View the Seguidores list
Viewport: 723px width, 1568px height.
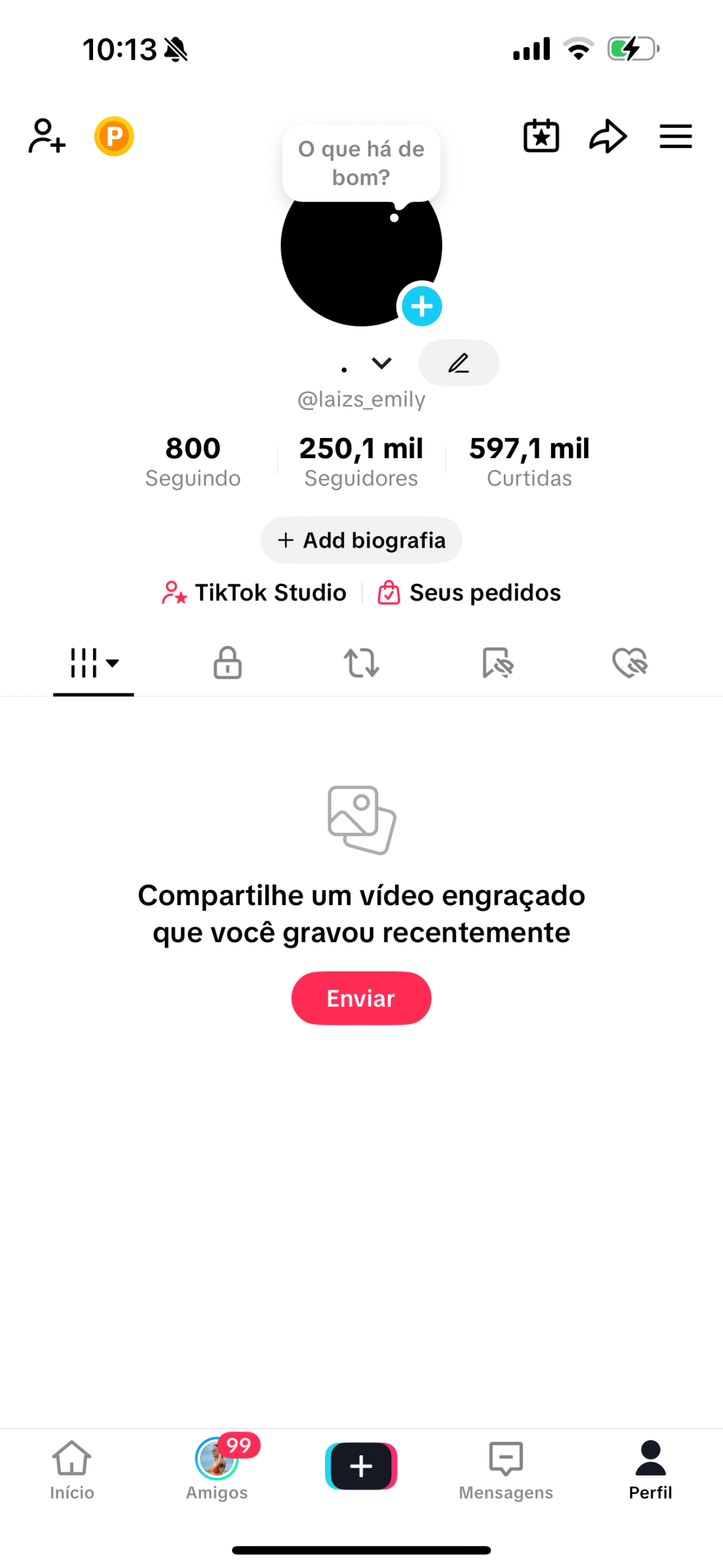point(361,461)
